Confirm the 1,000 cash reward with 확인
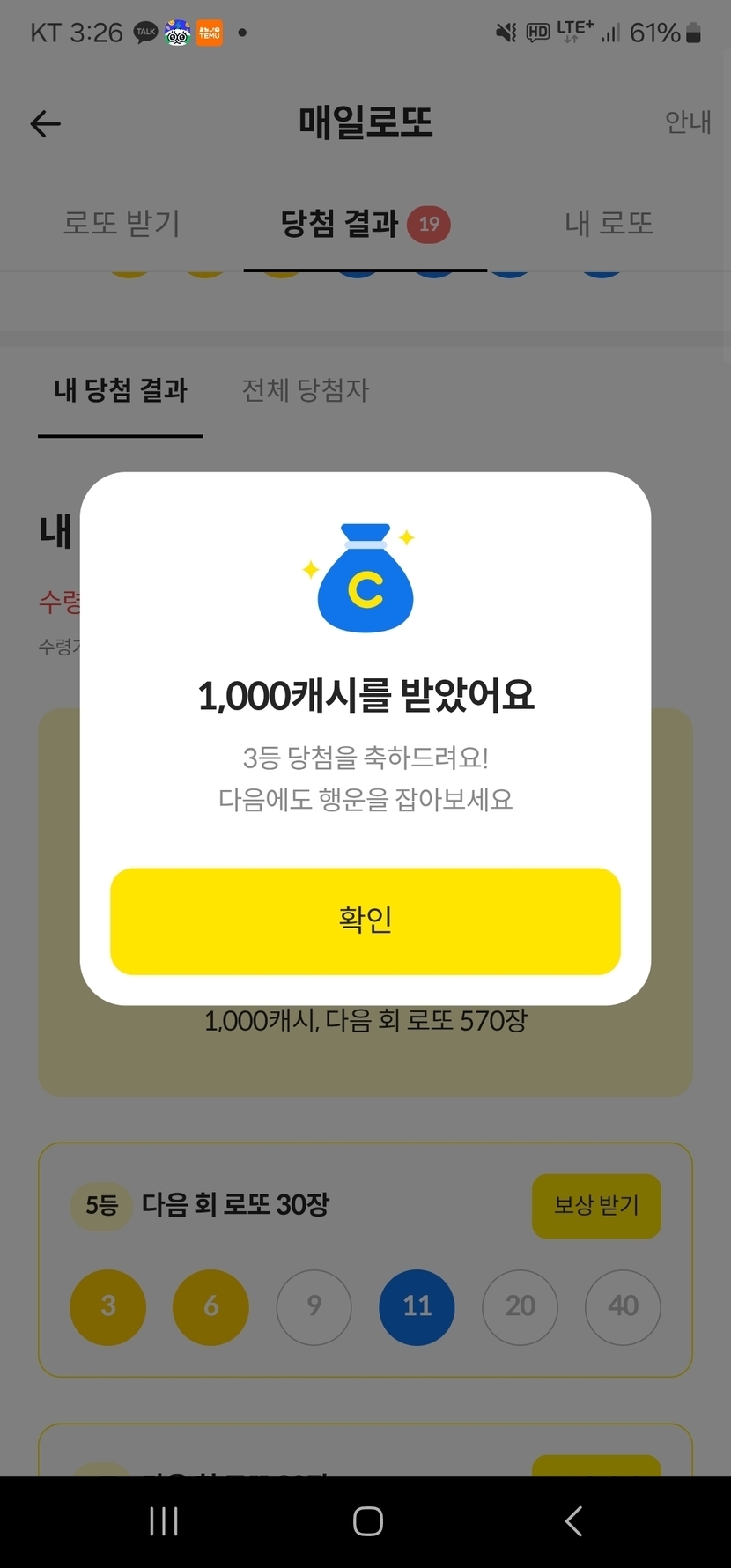 (x=365, y=921)
